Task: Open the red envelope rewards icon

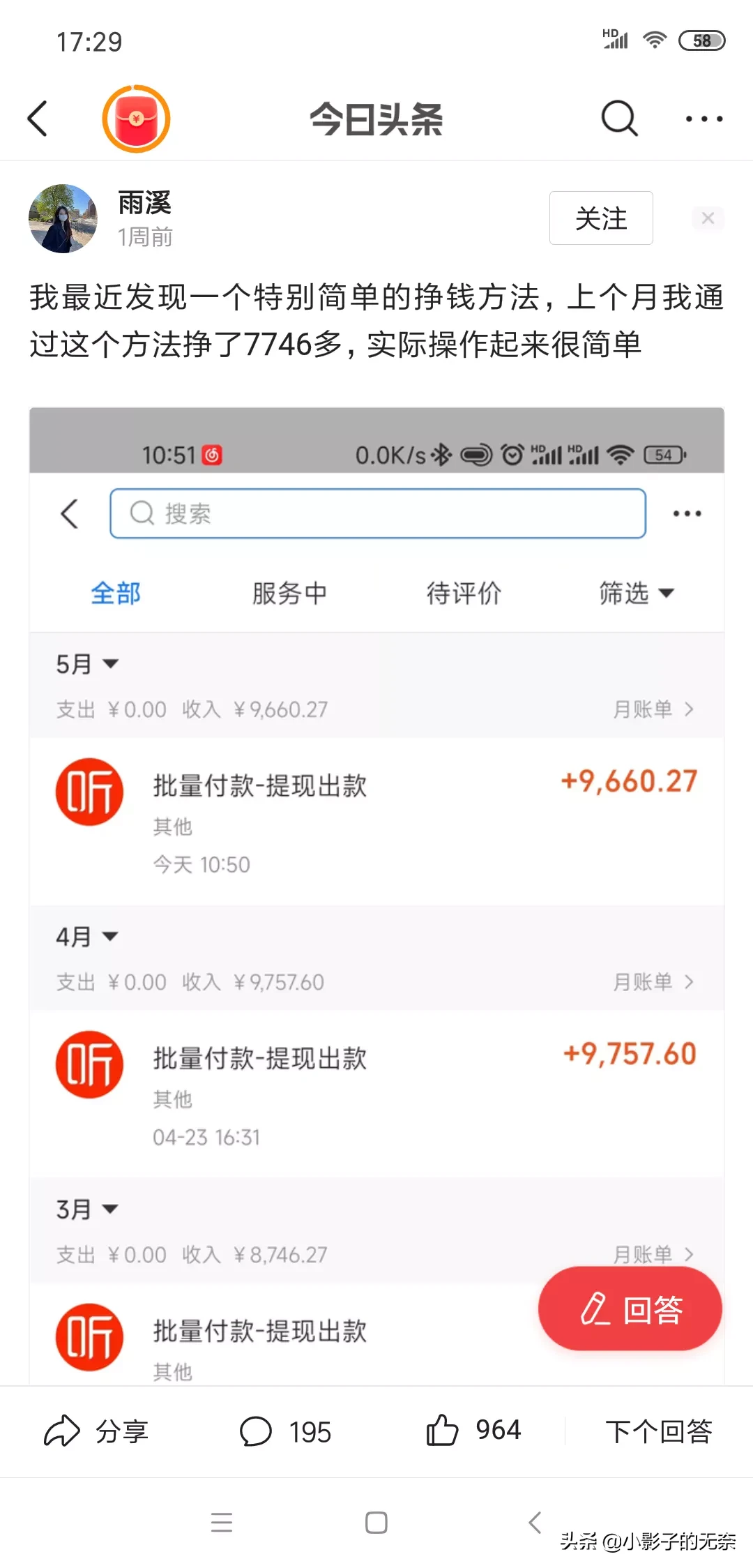Action: 135,119
